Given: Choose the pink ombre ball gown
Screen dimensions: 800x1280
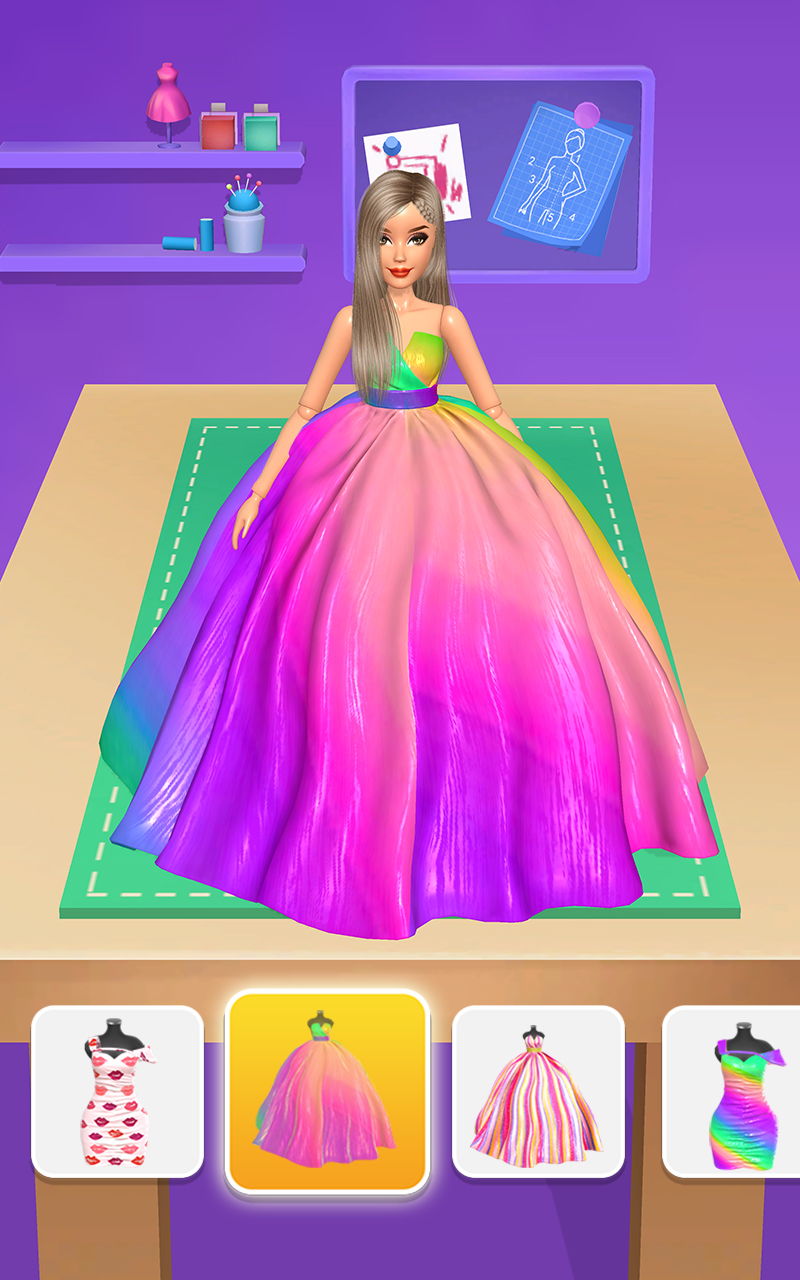Looking at the screenshot, I should (327, 1091).
